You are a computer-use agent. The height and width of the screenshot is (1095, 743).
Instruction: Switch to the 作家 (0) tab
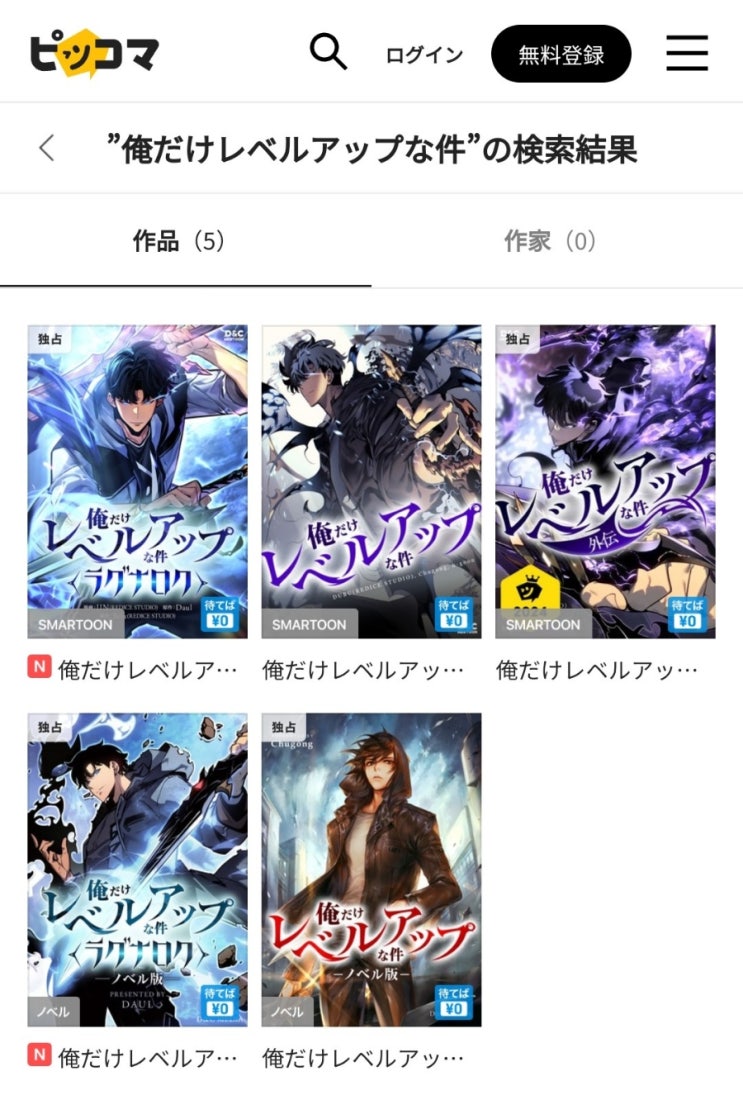(x=550, y=242)
